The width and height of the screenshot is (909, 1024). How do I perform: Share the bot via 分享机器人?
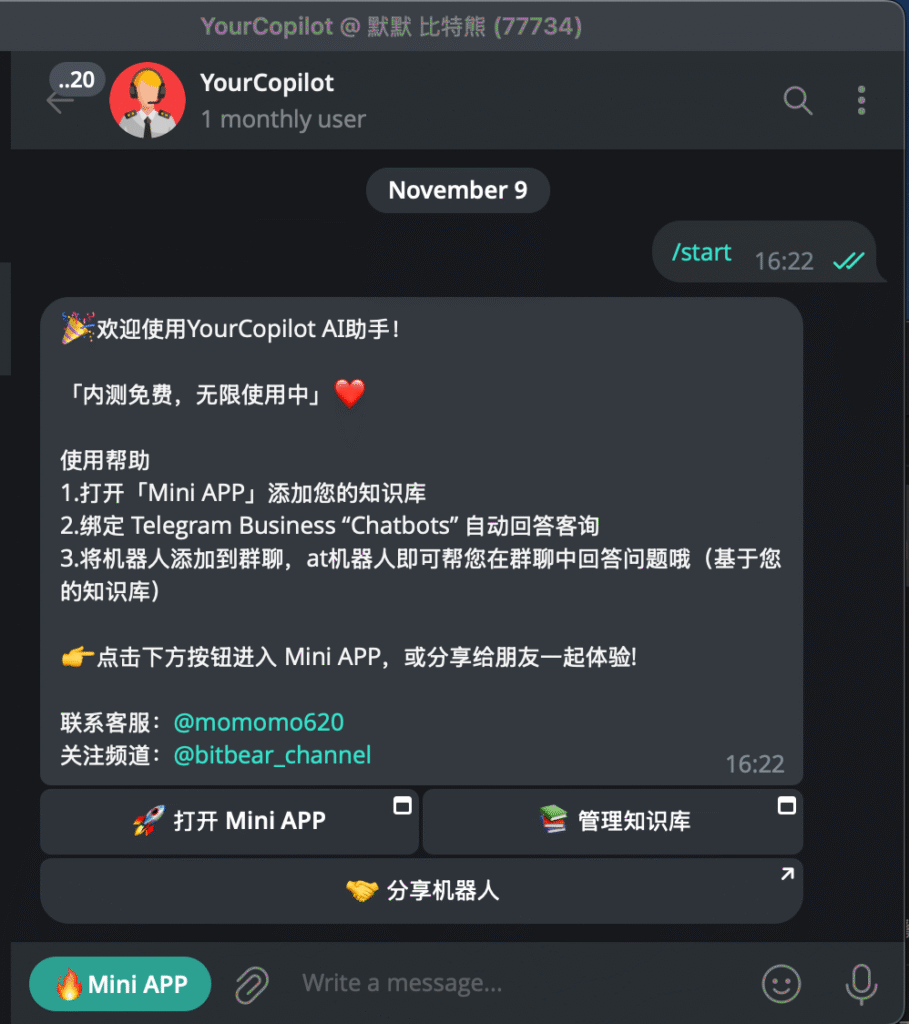pyautogui.click(x=421, y=891)
